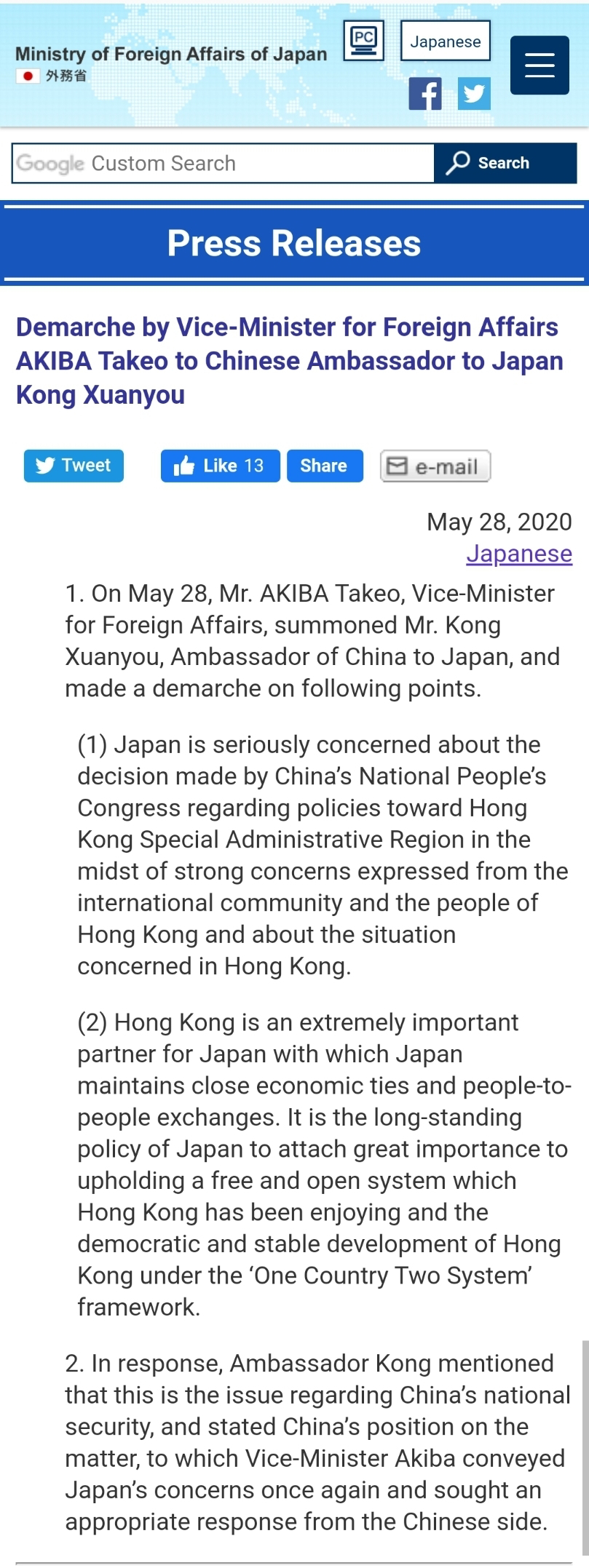Open the ministry's Twitter page
This screenshot has width=589, height=1568.
[x=474, y=94]
